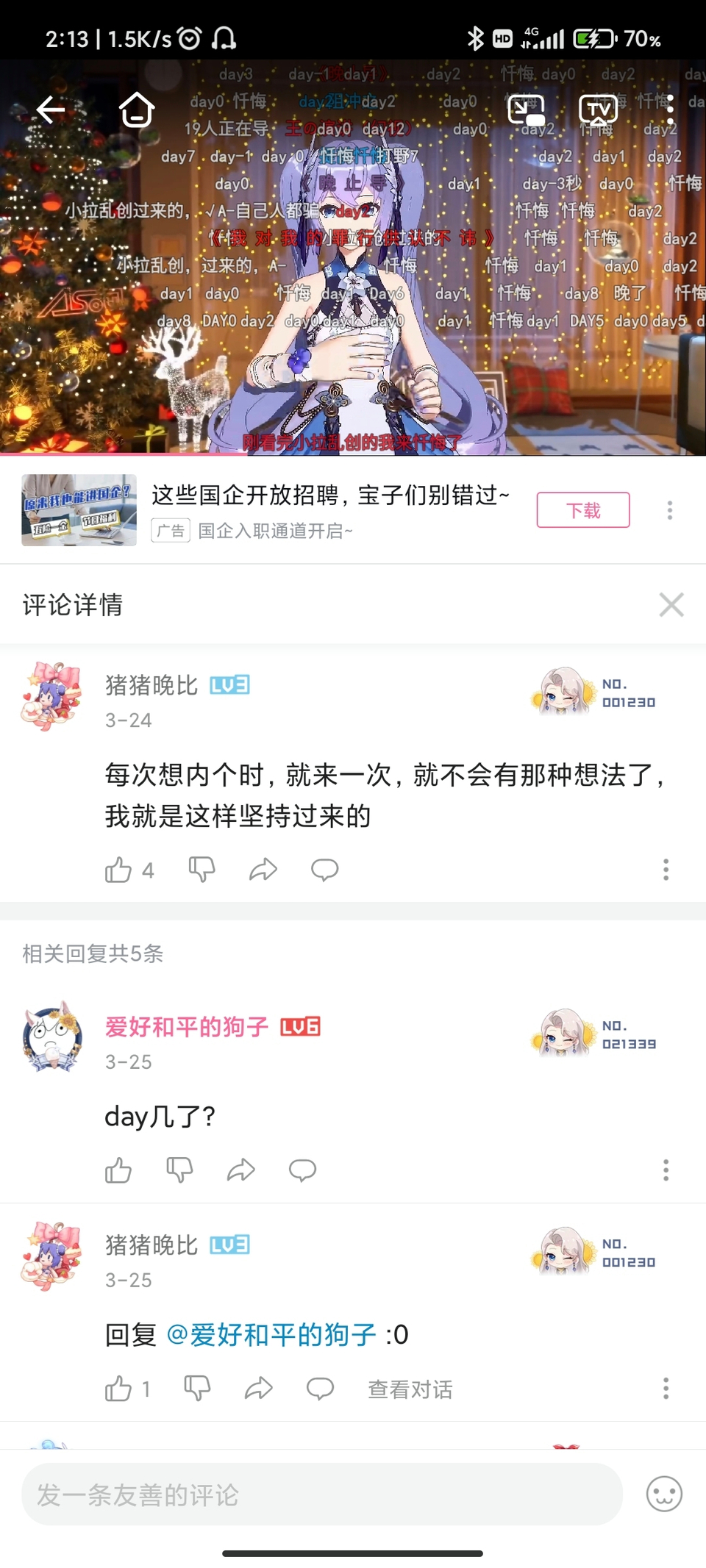
Task: Open the video's overflow menu
Action: [669, 110]
